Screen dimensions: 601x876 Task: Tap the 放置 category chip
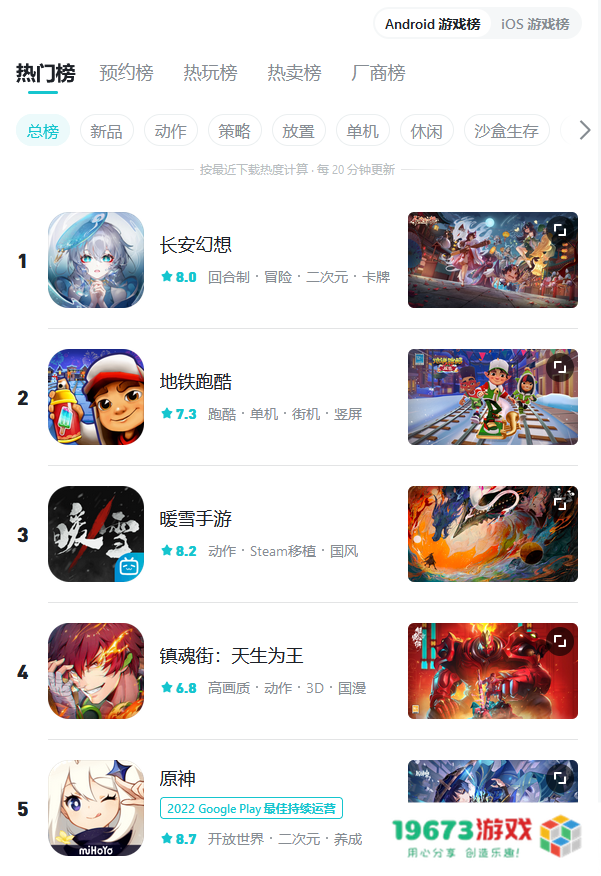(x=298, y=131)
